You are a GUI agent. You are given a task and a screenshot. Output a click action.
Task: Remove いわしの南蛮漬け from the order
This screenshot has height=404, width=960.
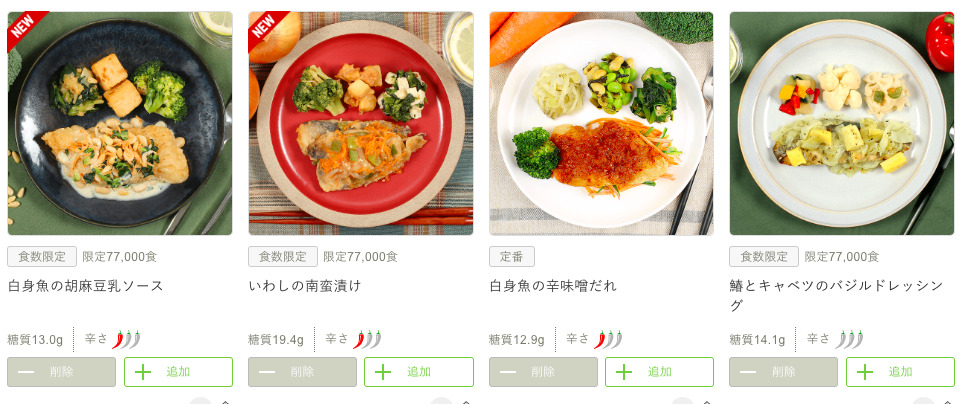[x=302, y=372]
